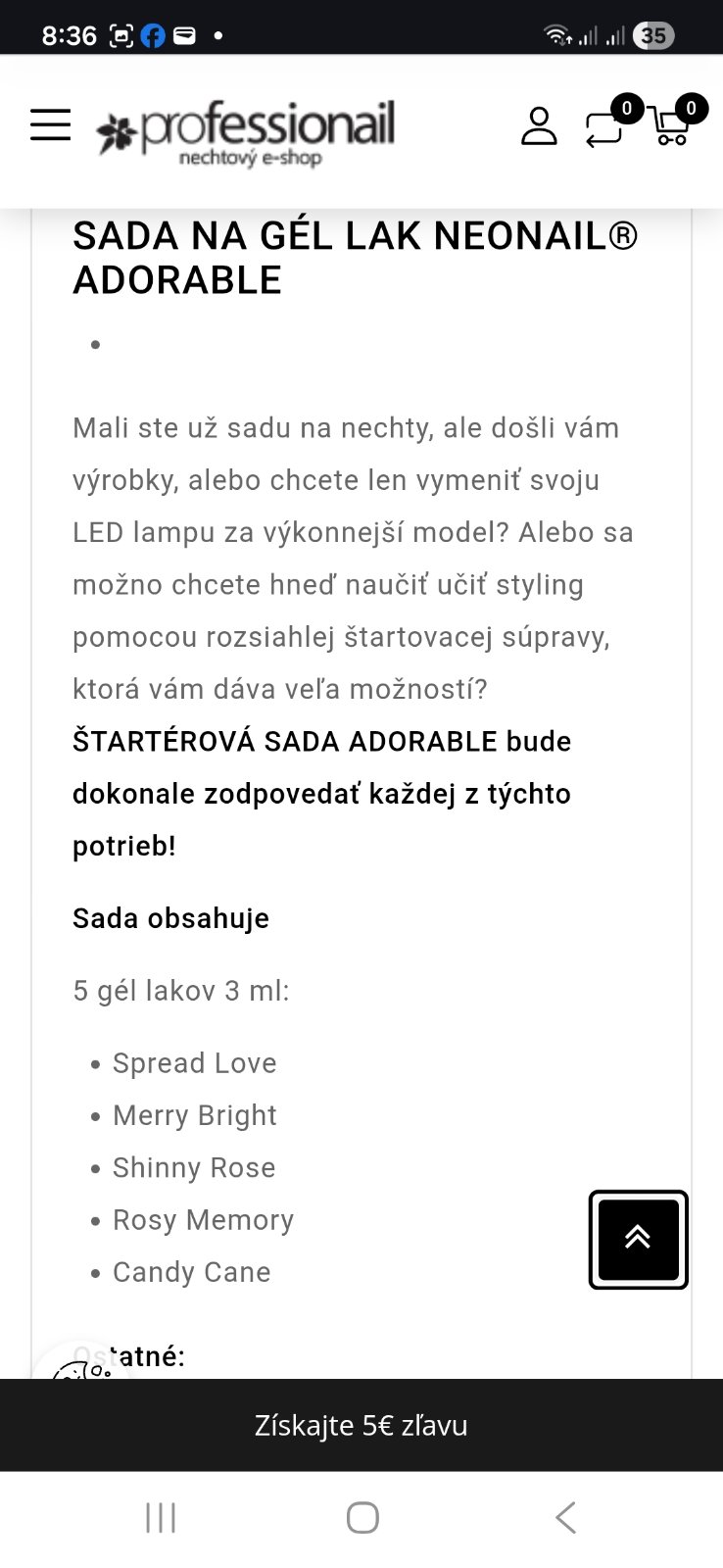The height and width of the screenshot is (1568, 723).
Task: Open the recent apps view
Action: [x=161, y=1518]
